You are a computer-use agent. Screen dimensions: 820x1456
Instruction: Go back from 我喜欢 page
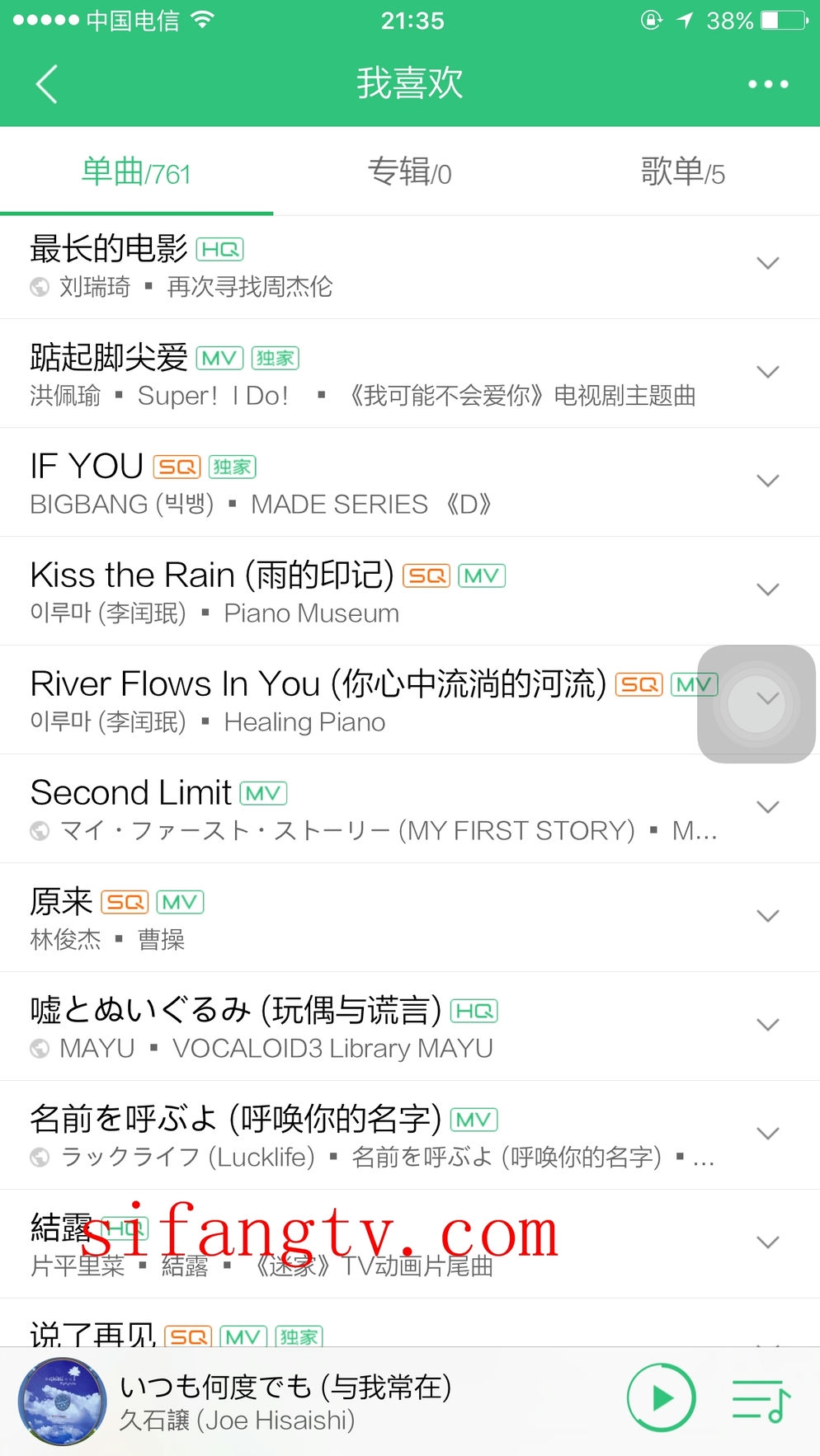point(47,84)
